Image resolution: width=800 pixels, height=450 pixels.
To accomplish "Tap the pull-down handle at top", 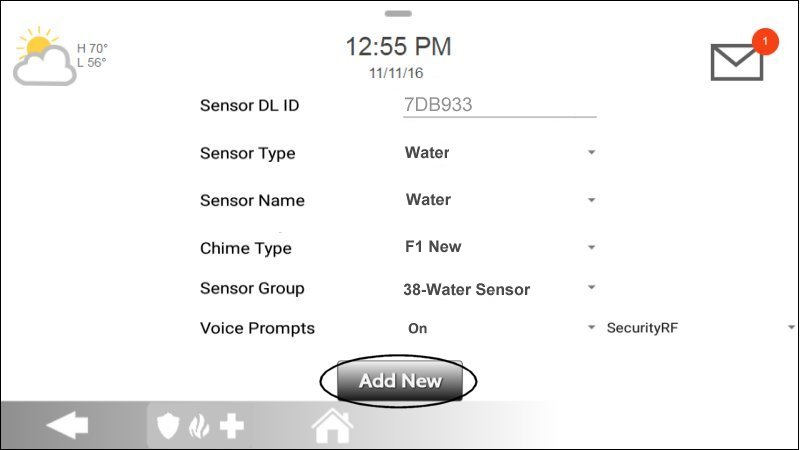I will pyautogui.click(x=398, y=13).
